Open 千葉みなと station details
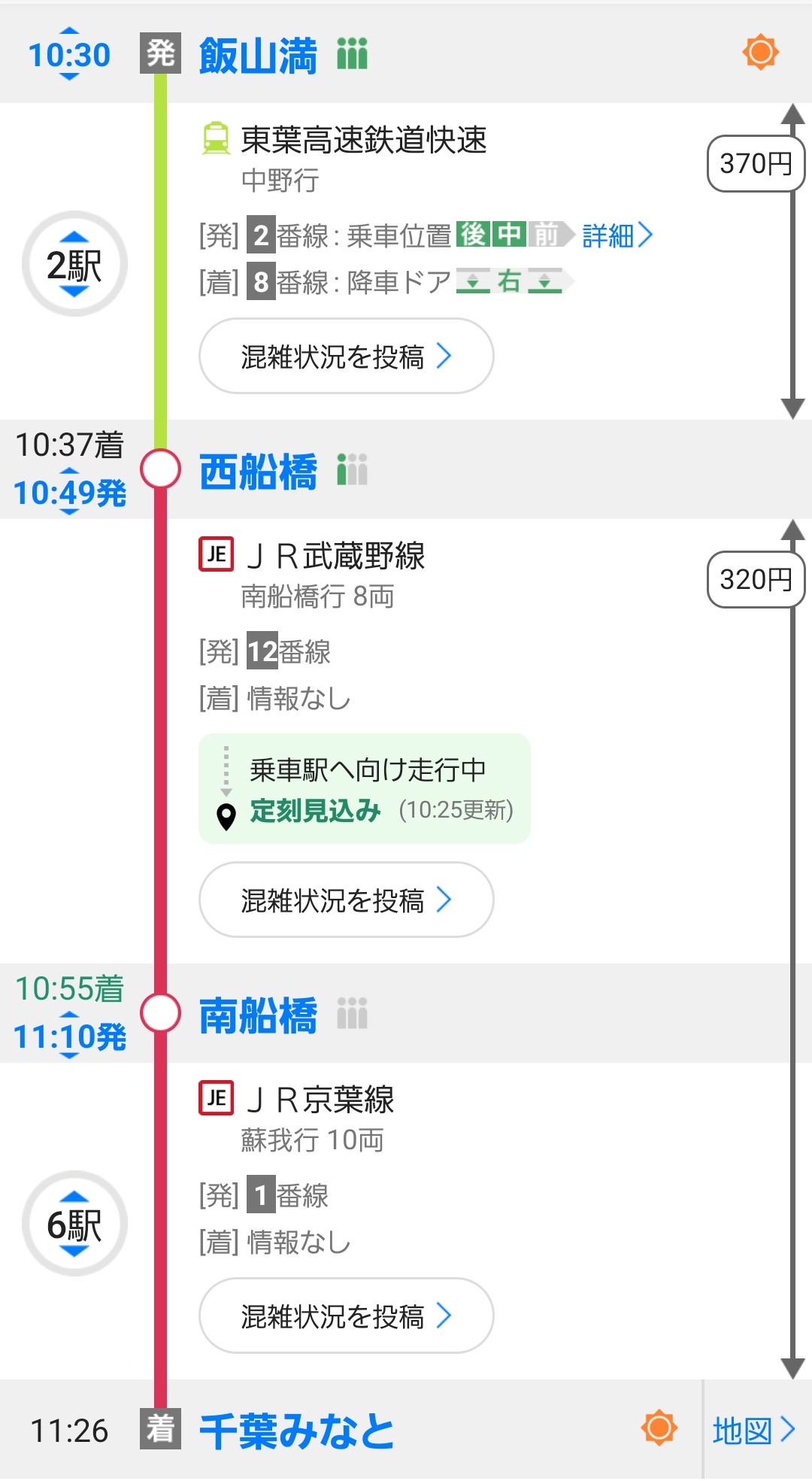This screenshot has width=812, height=1481. tap(296, 1431)
